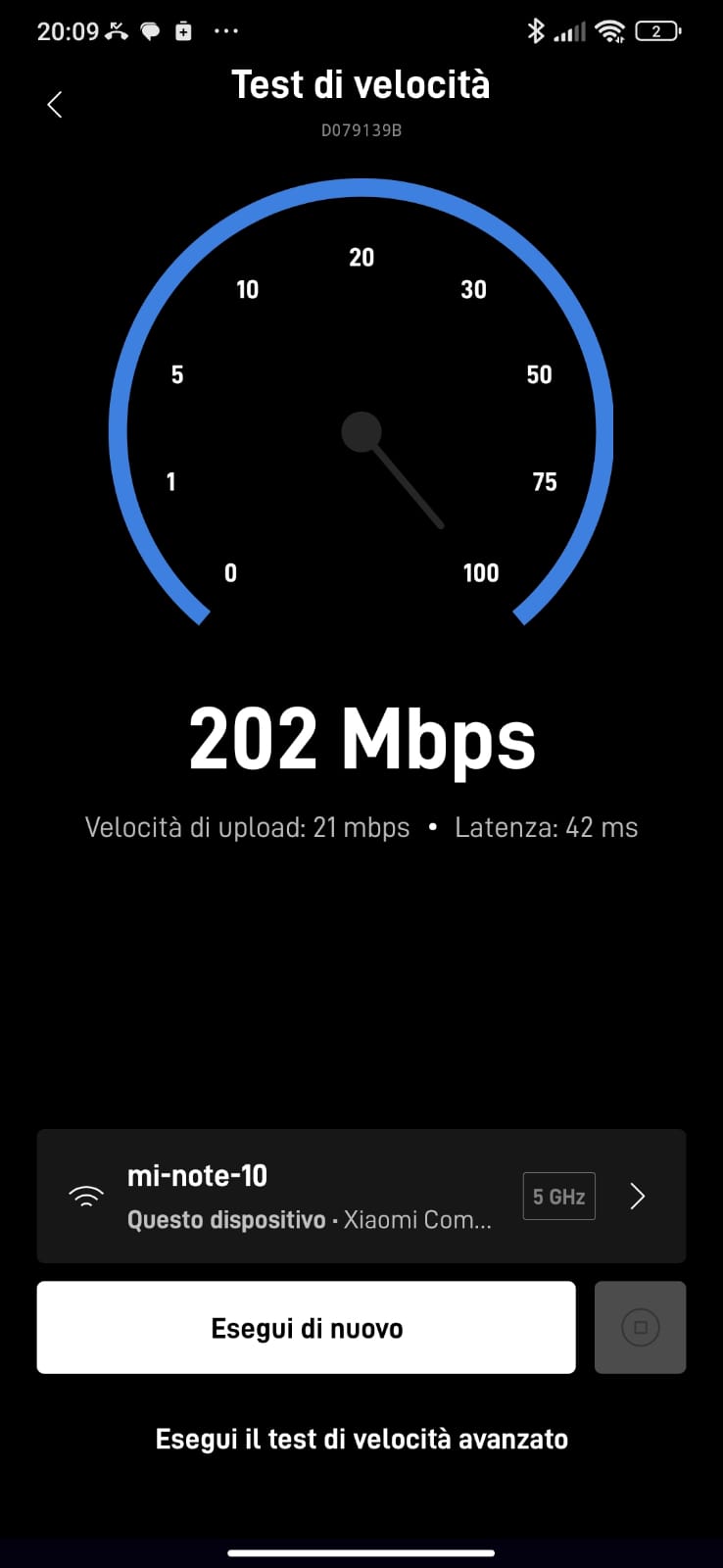Image resolution: width=723 pixels, height=1568 pixels.
Task: Tap the Wi-Fi indicator in the status bar
Action: pos(612,30)
